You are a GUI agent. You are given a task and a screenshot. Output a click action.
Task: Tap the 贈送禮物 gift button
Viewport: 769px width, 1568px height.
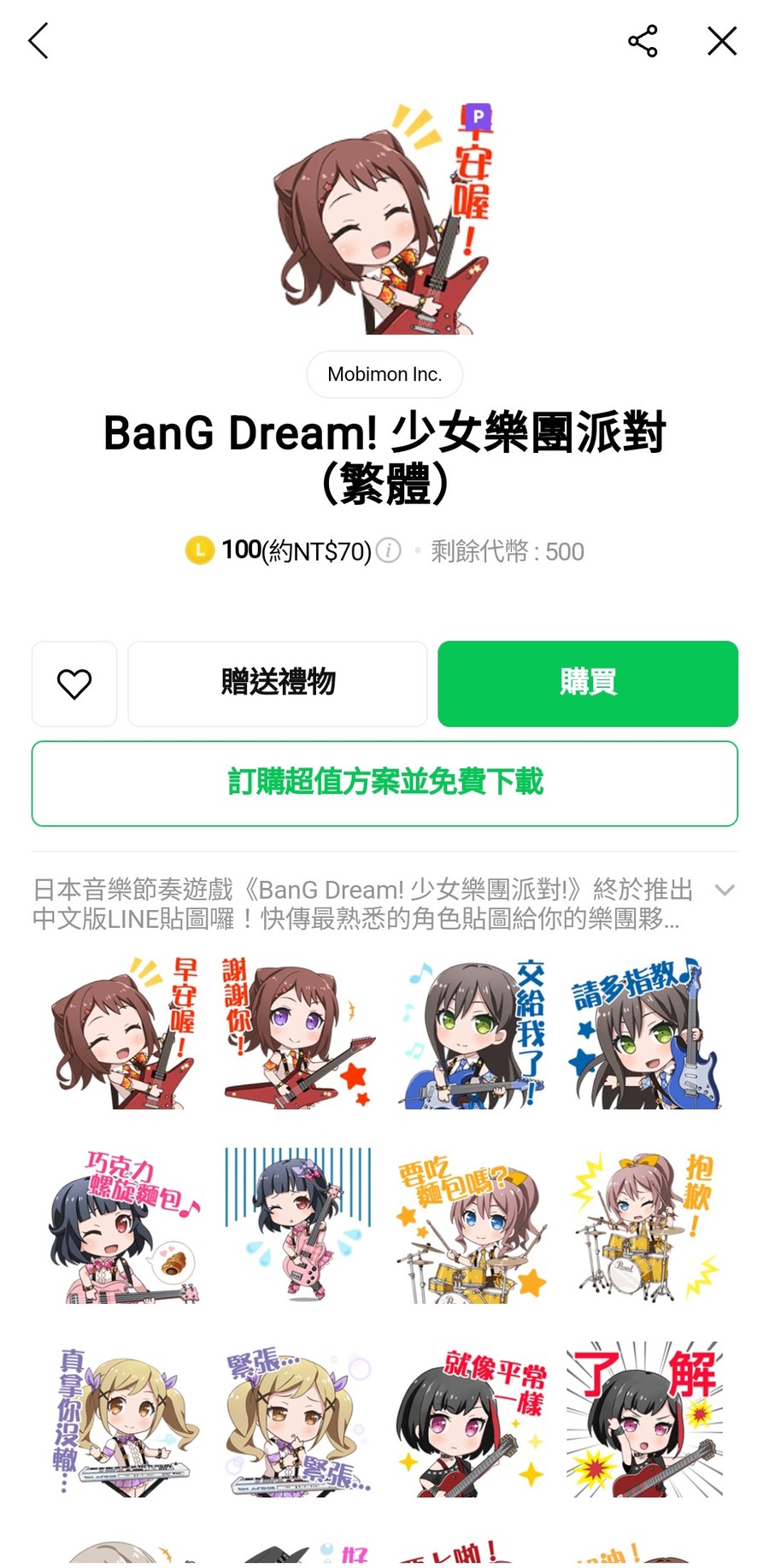[278, 684]
